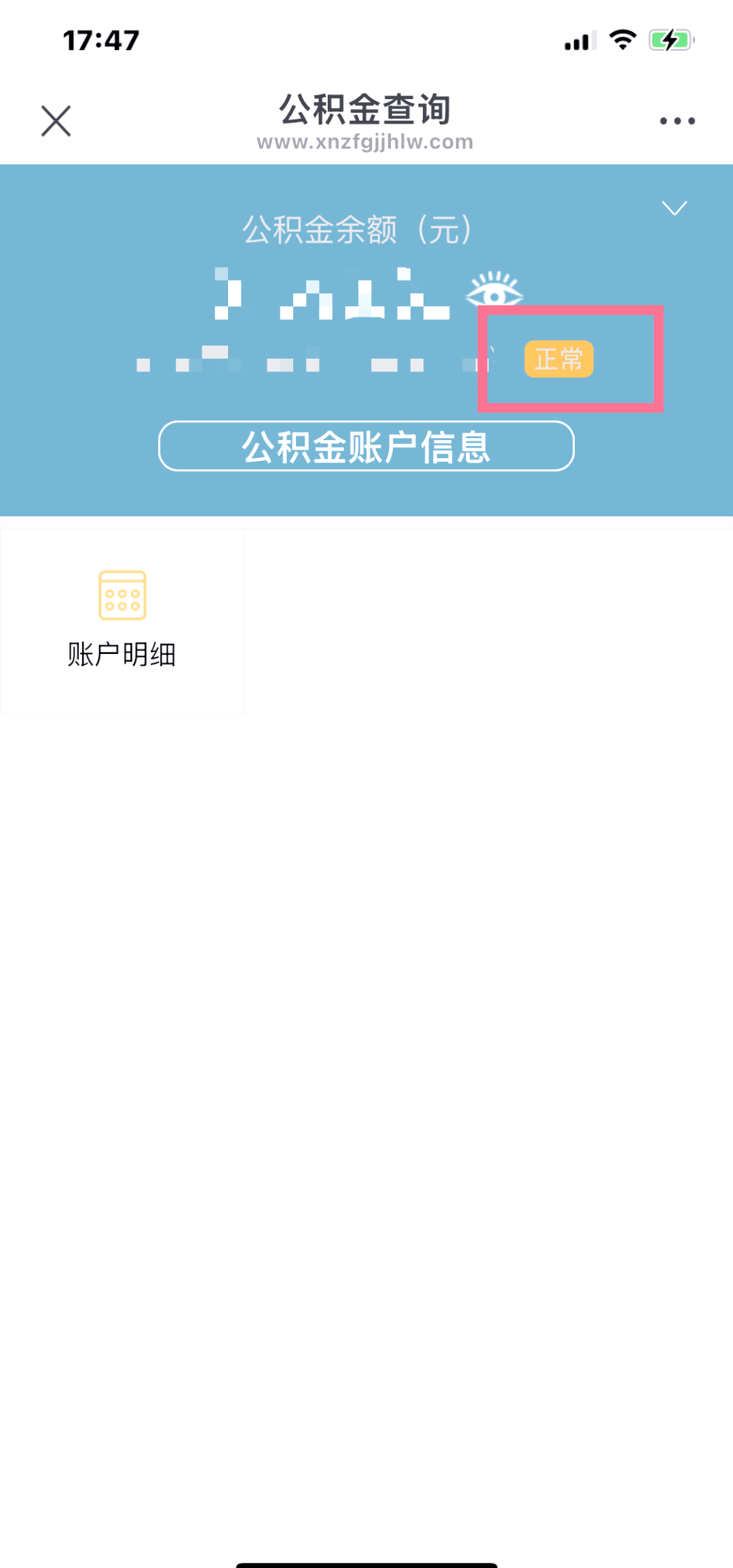Tap the 公积金账户信息 button

[366, 447]
